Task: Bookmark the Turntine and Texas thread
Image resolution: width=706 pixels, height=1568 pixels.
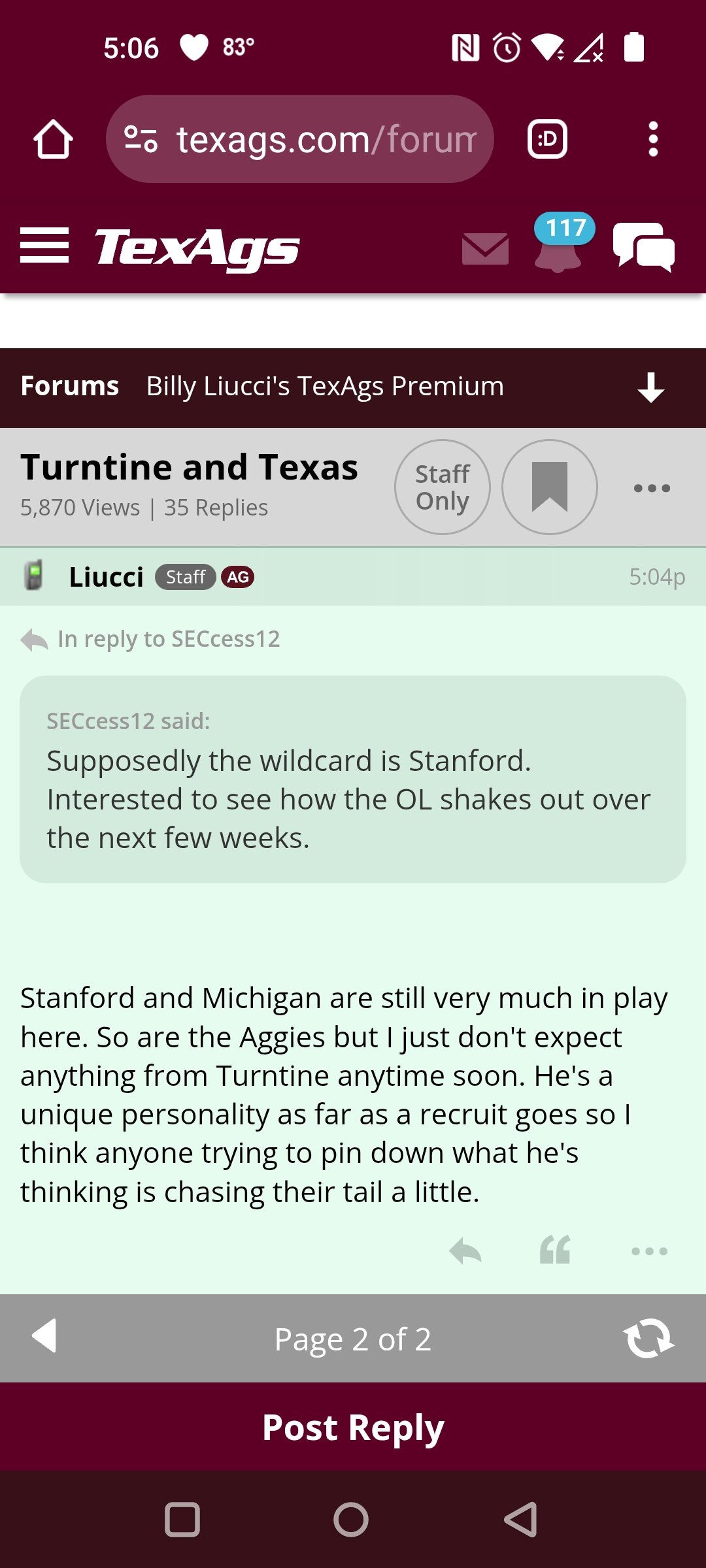Action: pos(550,487)
